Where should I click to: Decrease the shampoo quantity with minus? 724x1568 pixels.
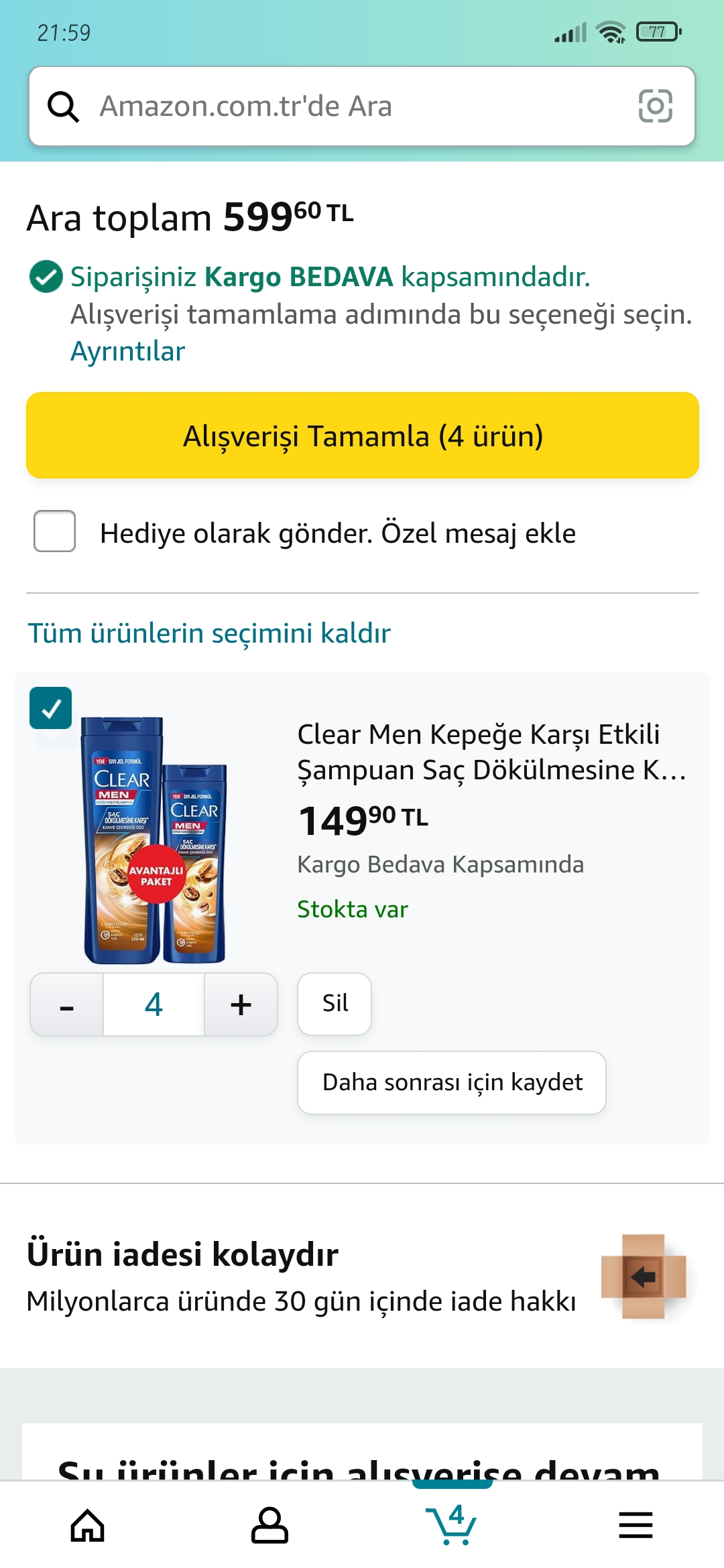click(x=67, y=1004)
